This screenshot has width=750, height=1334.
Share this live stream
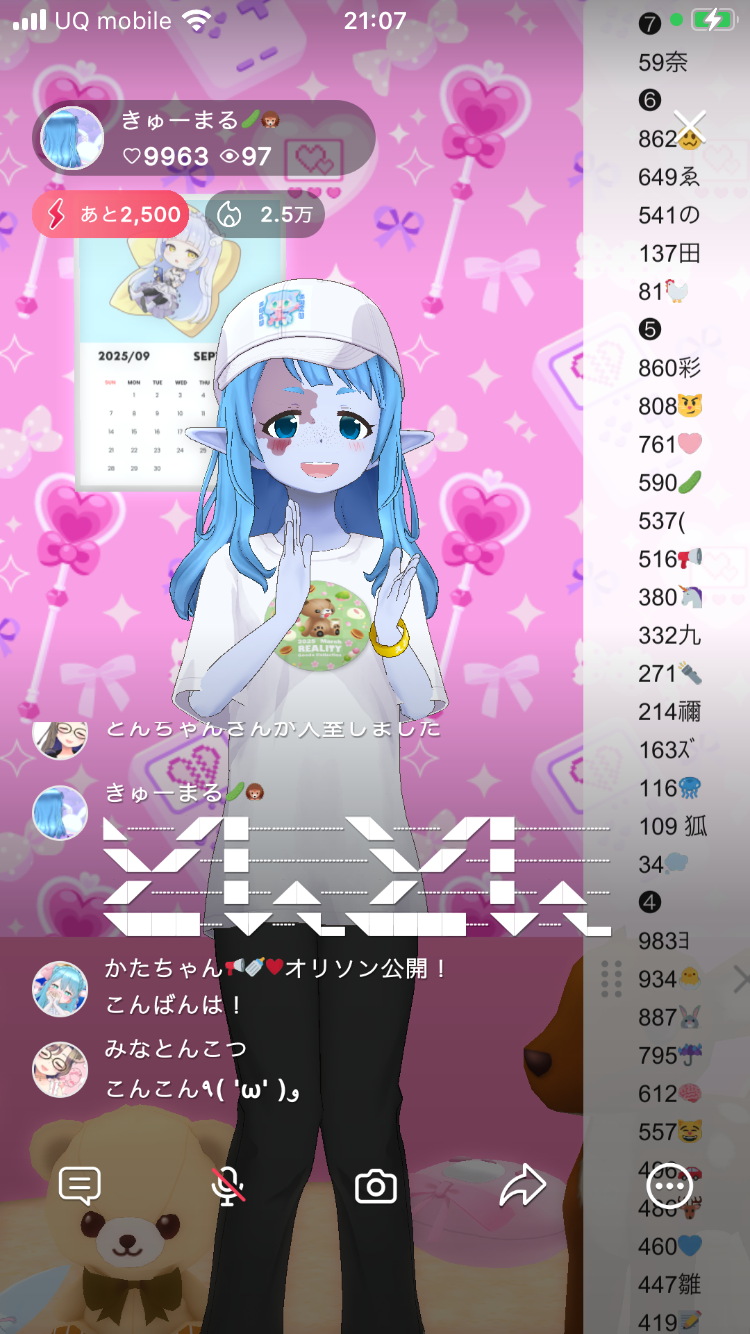coord(522,1186)
